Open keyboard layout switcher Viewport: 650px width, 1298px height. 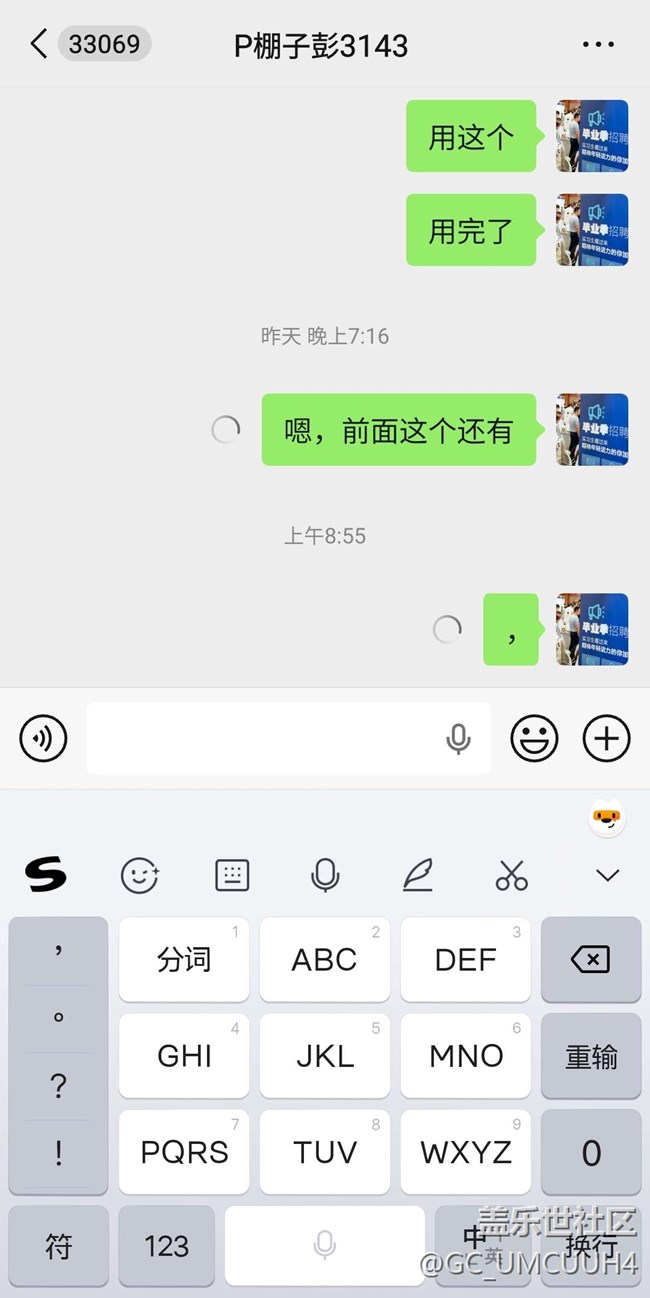click(232, 876)
